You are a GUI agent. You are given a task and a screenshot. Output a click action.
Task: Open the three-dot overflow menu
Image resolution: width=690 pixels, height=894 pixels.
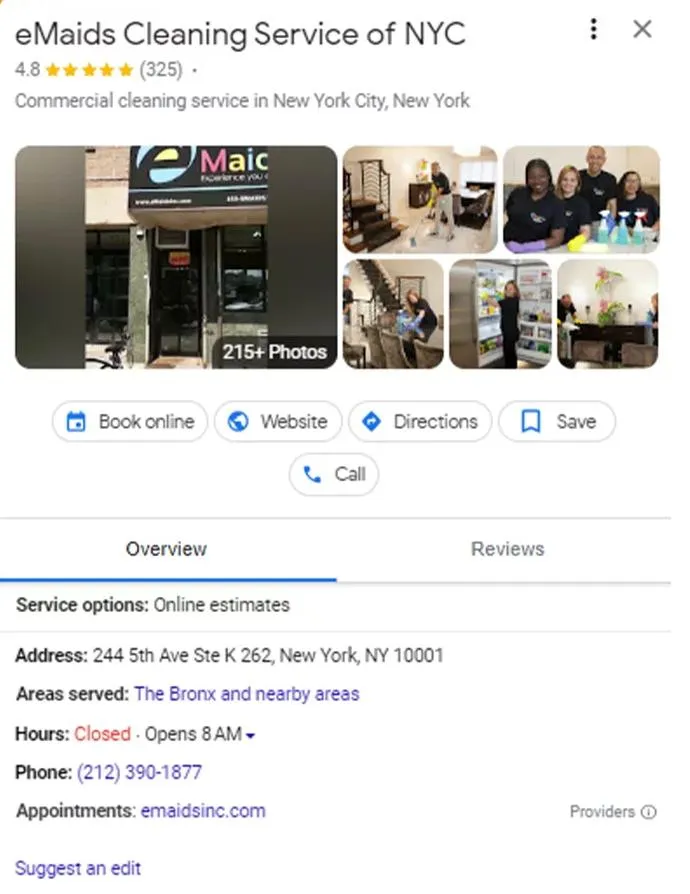(593, 29)
